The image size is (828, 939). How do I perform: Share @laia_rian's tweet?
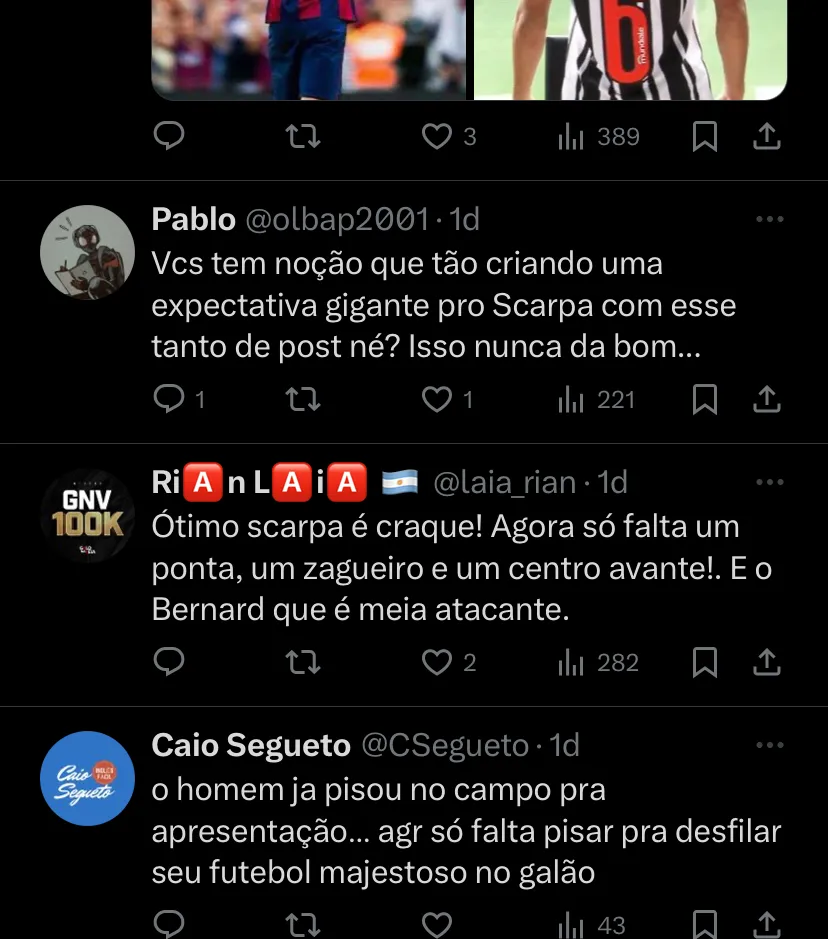coord(766,662)
